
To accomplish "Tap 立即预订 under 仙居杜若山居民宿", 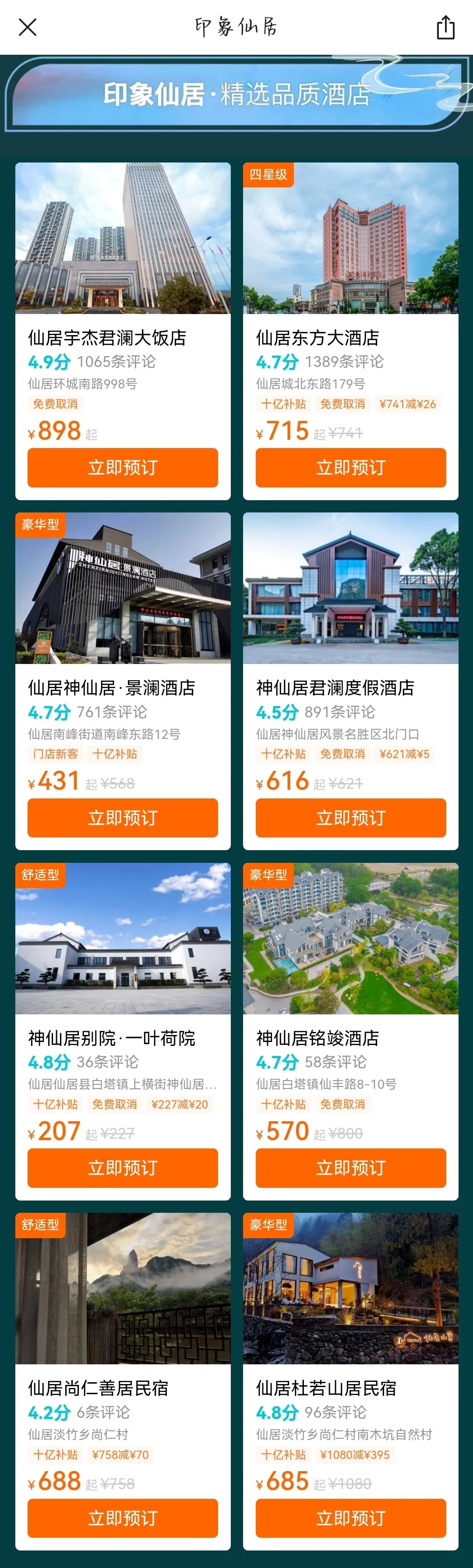I will pyautogui.click(x=351, y=1518).
